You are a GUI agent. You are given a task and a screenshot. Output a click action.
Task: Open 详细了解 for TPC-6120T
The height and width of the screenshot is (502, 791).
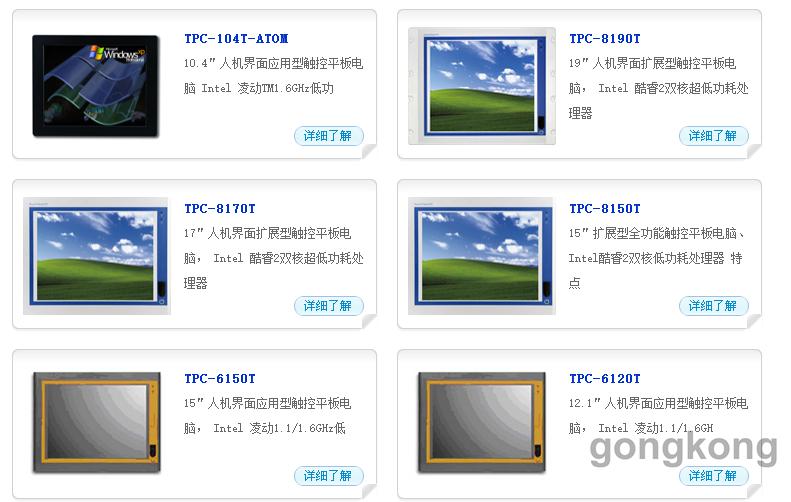(713, 476)
